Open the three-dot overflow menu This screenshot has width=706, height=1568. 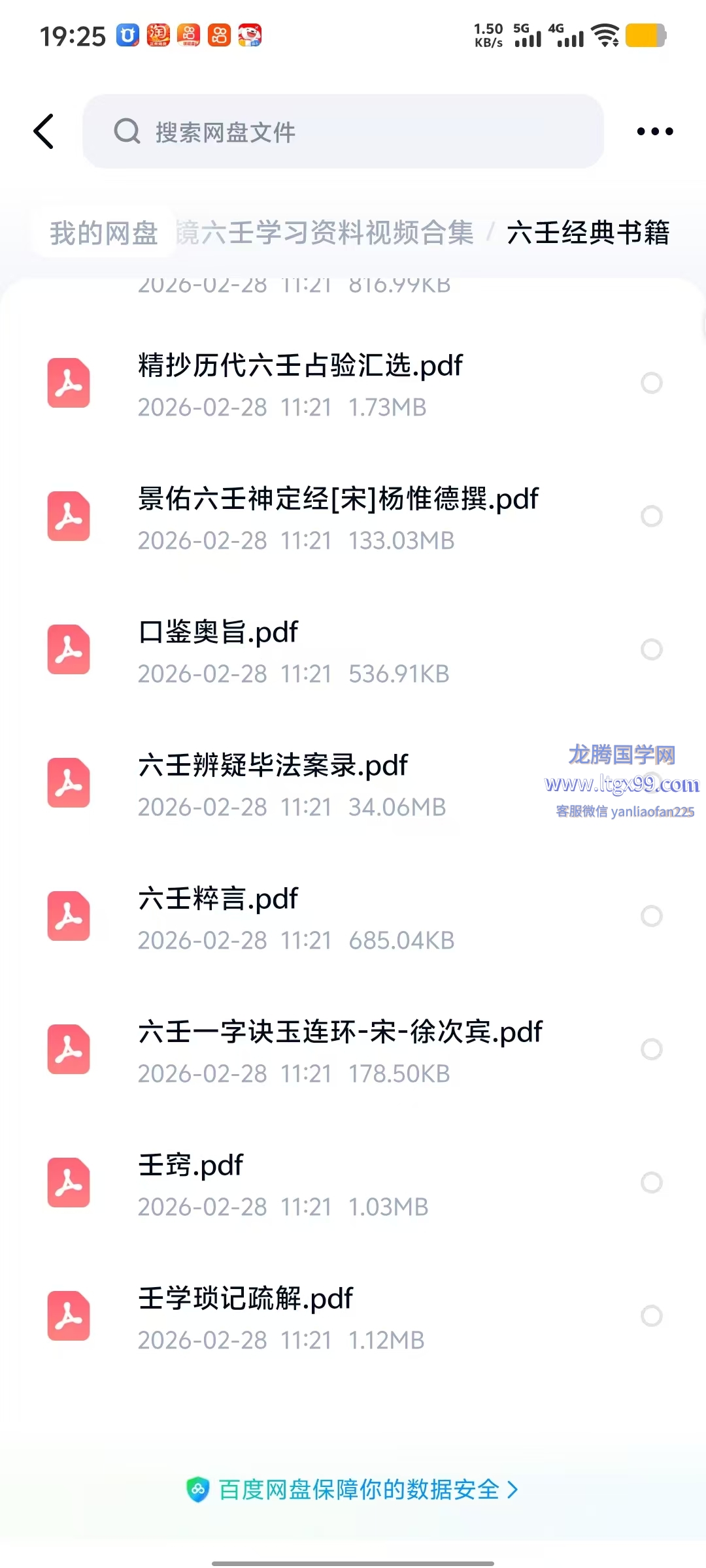pos(654,131)
